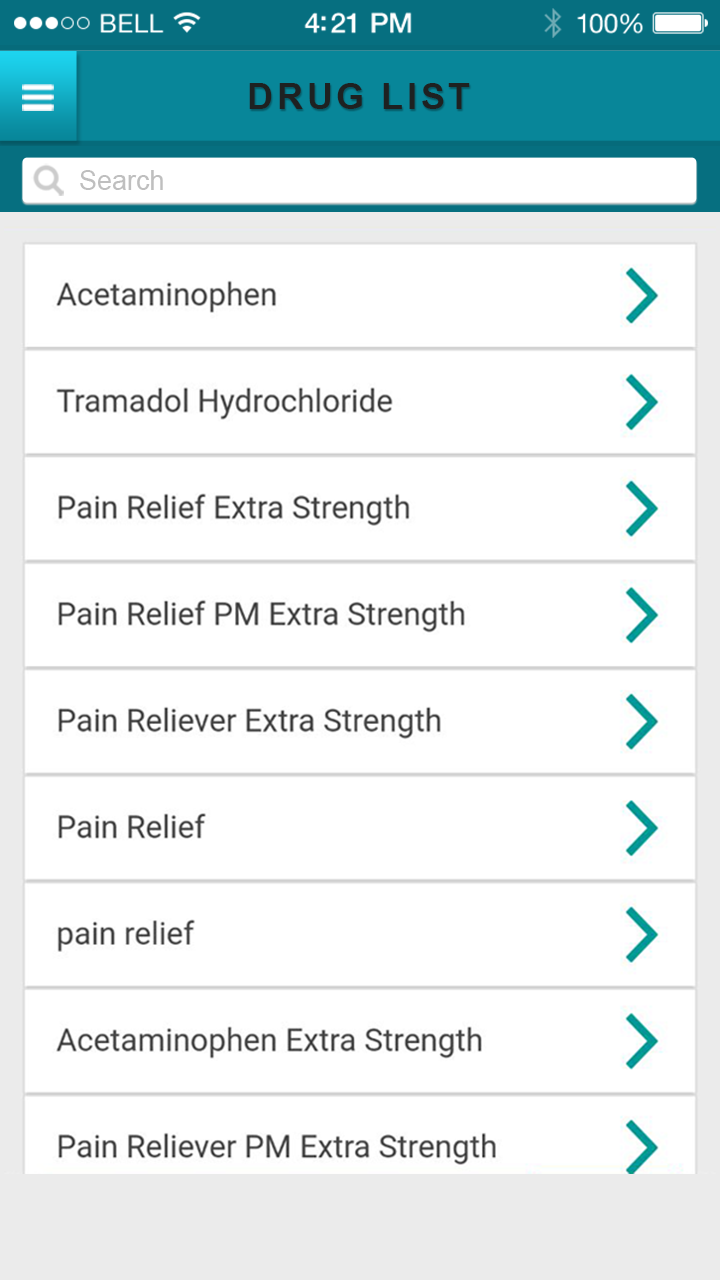720x1280 pixels.
Task: Expand the Acetaminophen entry chevron
Action: (x=641, y=295)
